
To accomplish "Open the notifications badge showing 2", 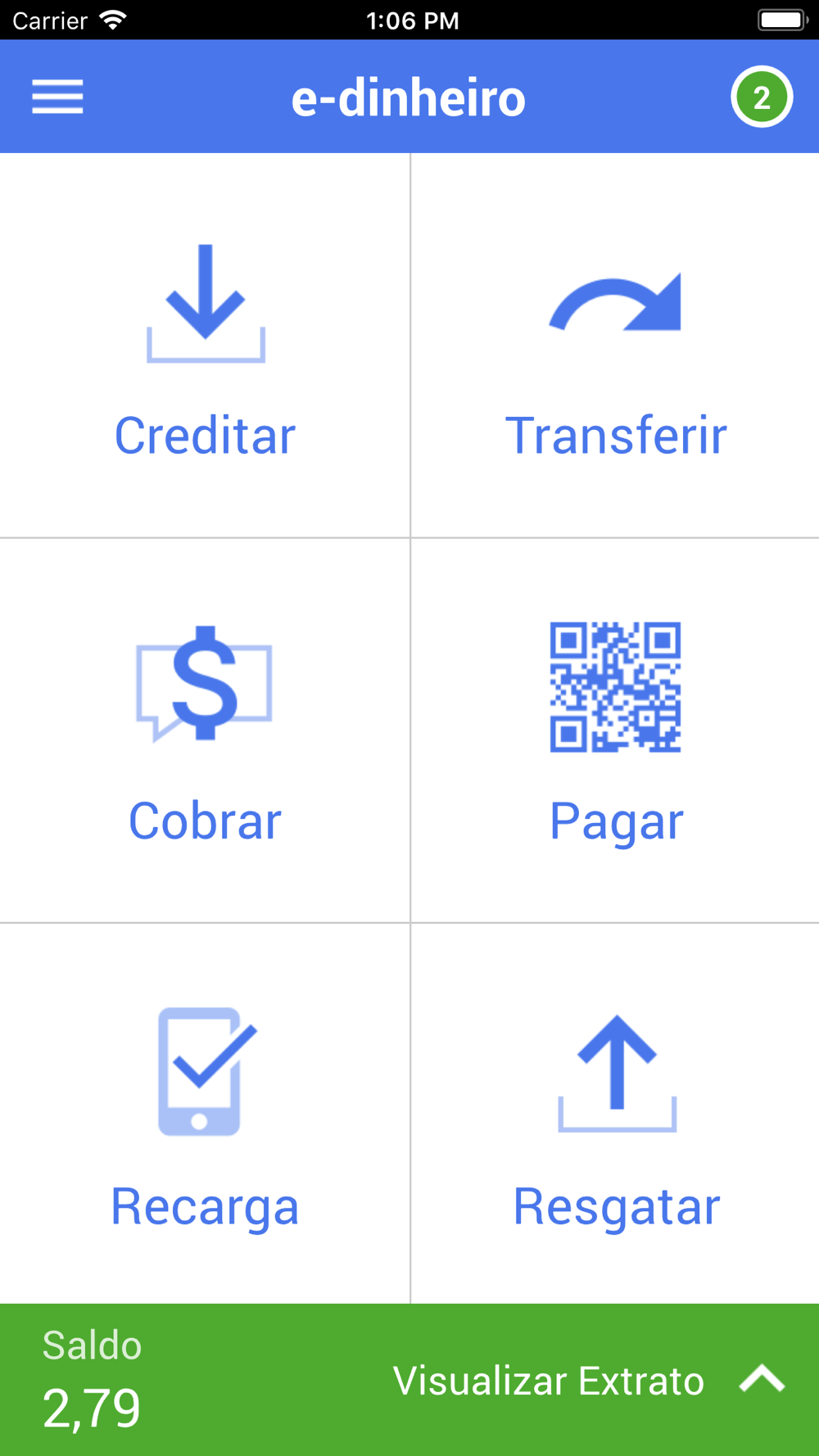I will (761, 97).
